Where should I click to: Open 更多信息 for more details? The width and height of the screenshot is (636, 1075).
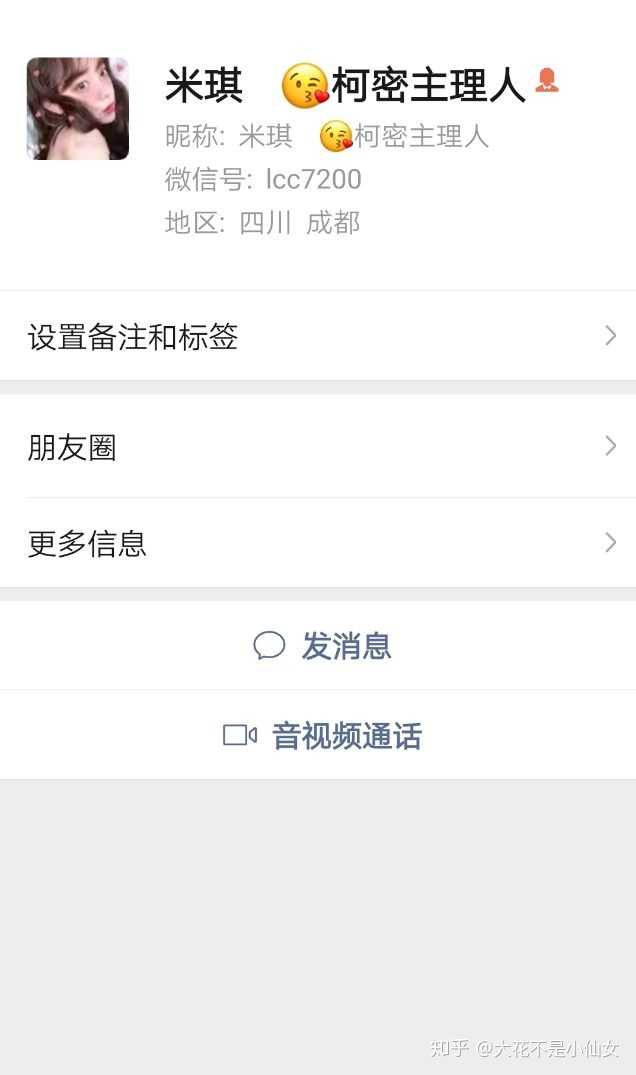(318, 543)
